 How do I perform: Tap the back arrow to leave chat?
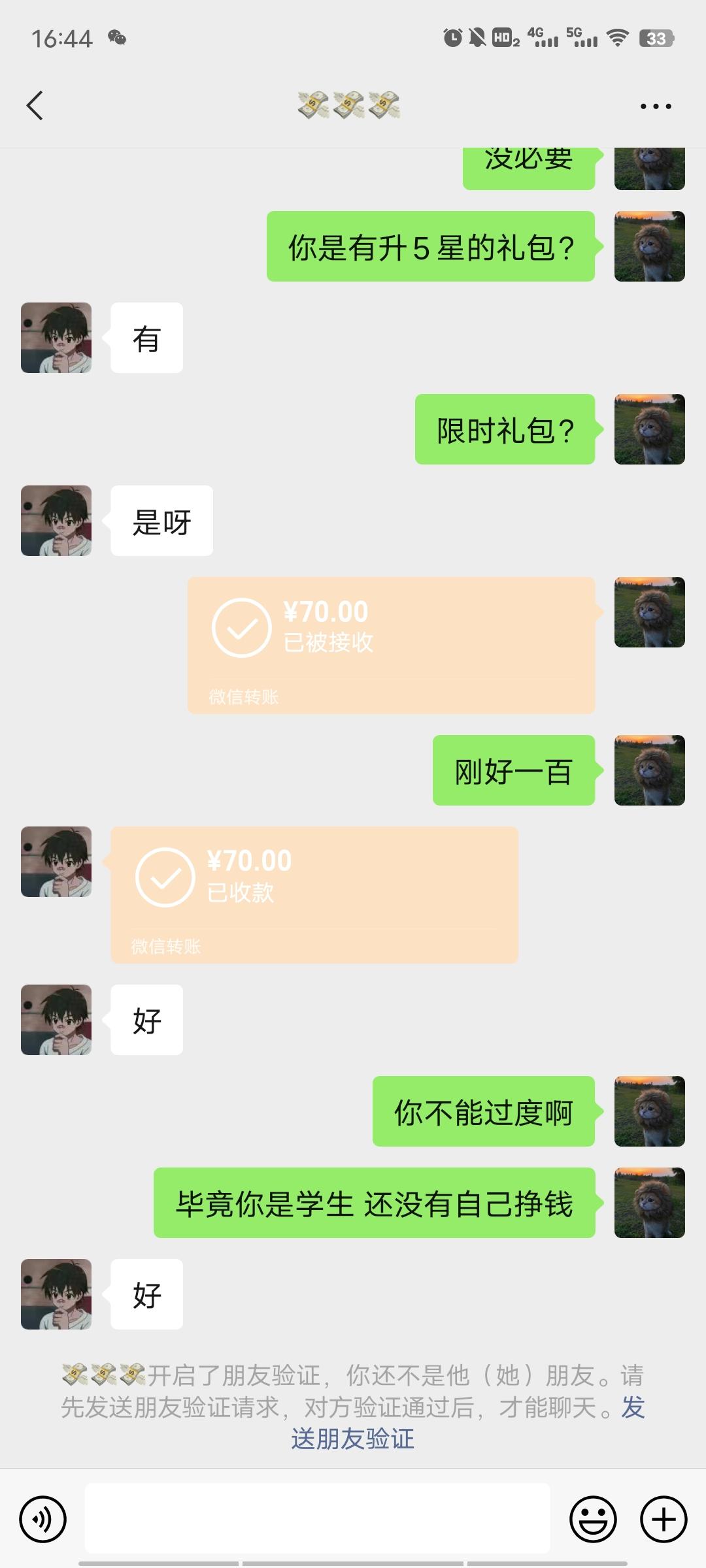[x=36, y=105]
